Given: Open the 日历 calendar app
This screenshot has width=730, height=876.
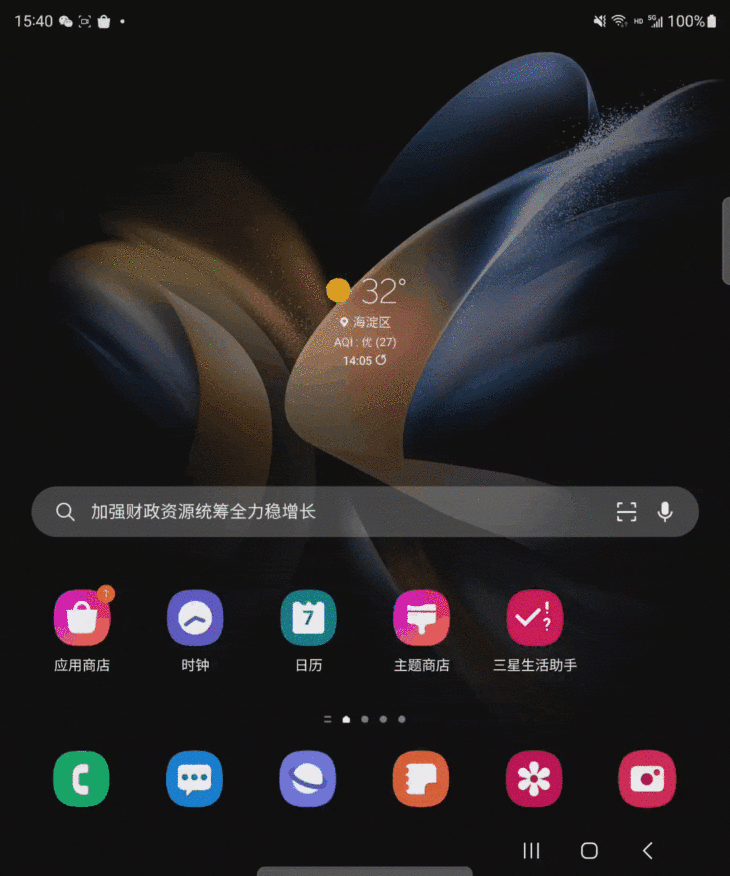Looking at the screenshot, I should (308, 618).
